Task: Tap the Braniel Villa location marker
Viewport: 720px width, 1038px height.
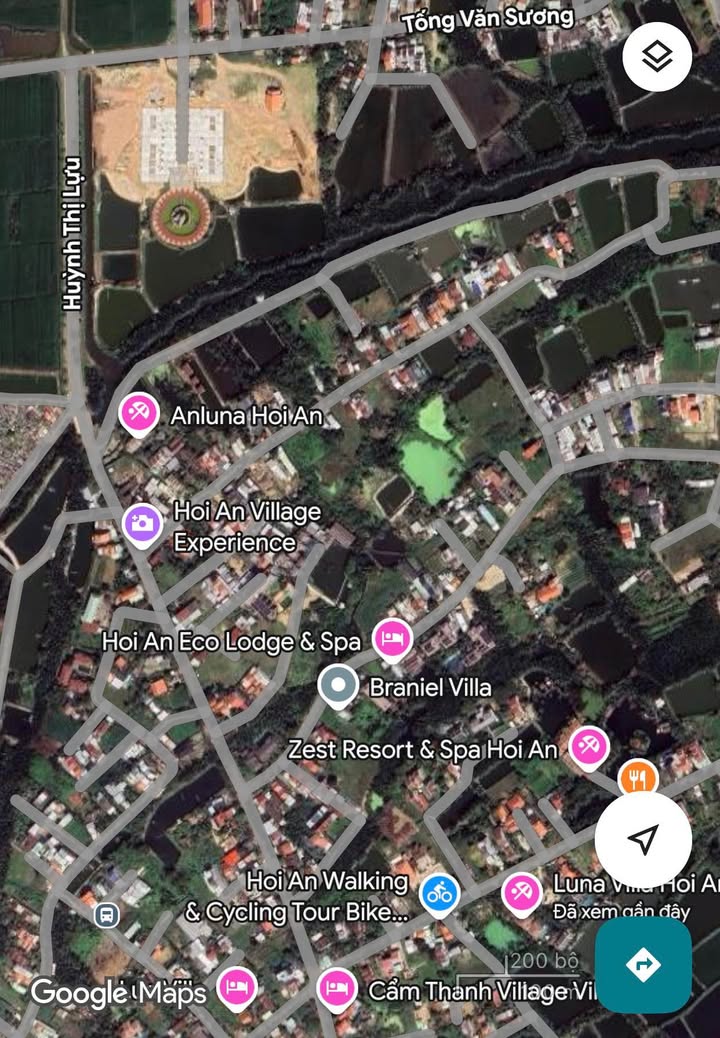Action: [338, 686]
